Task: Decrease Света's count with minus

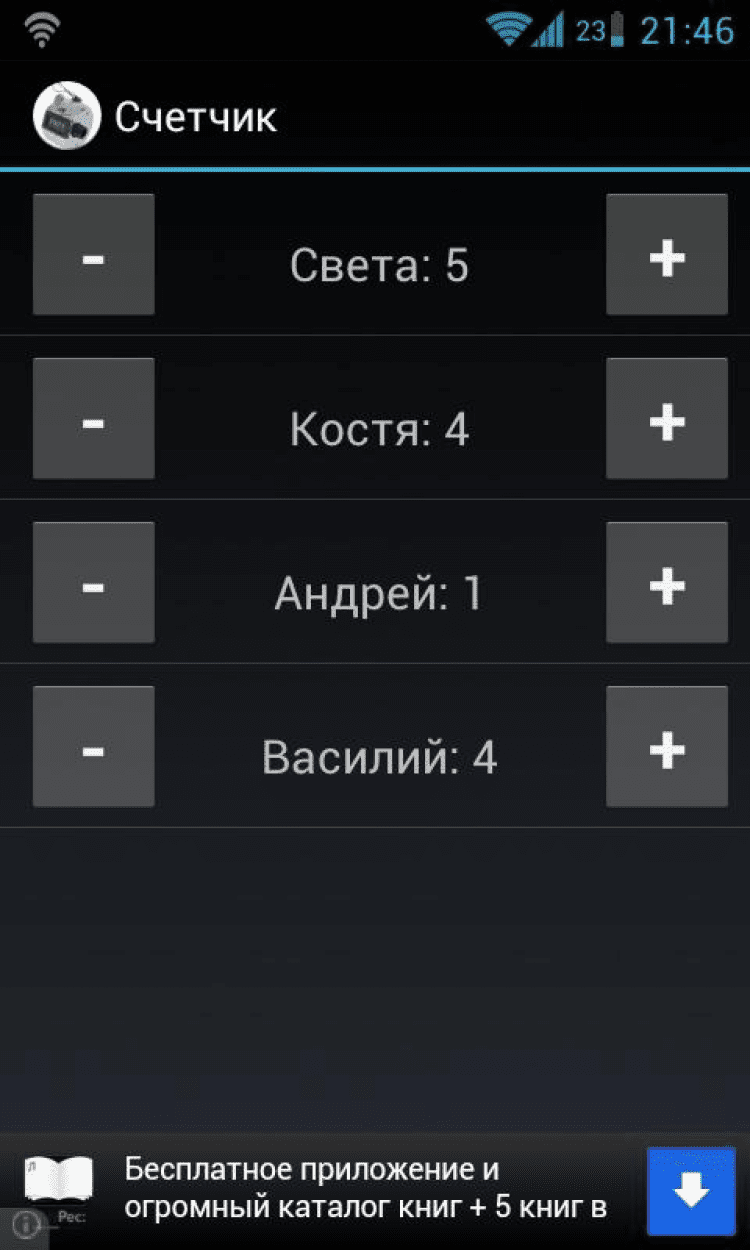Action: tap(93, 255)
